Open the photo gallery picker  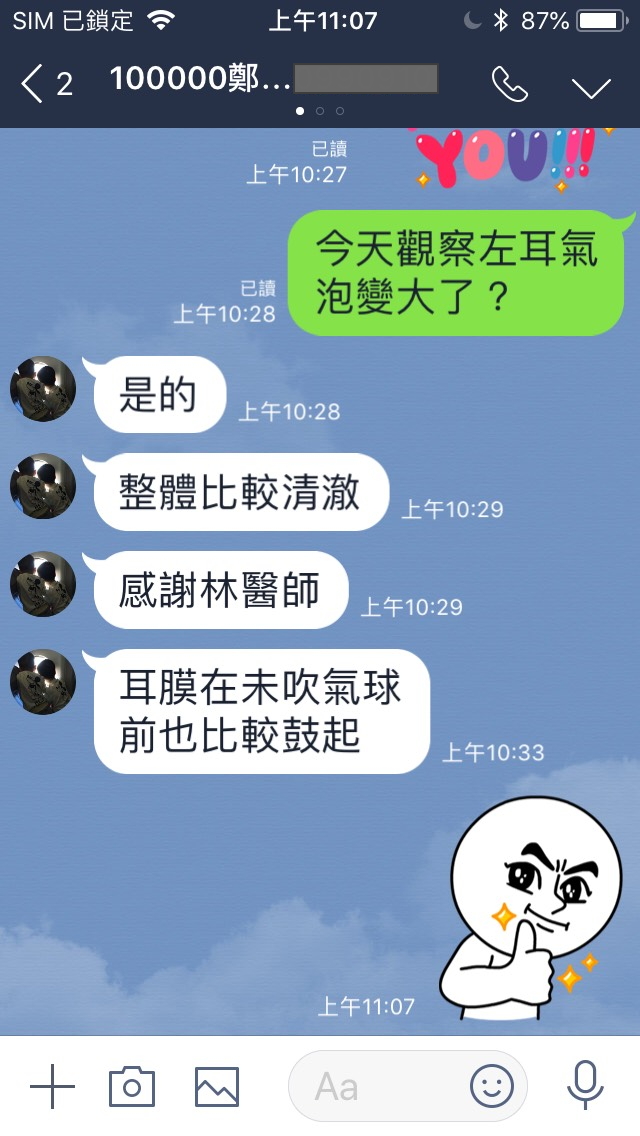tap(217, 1086)
